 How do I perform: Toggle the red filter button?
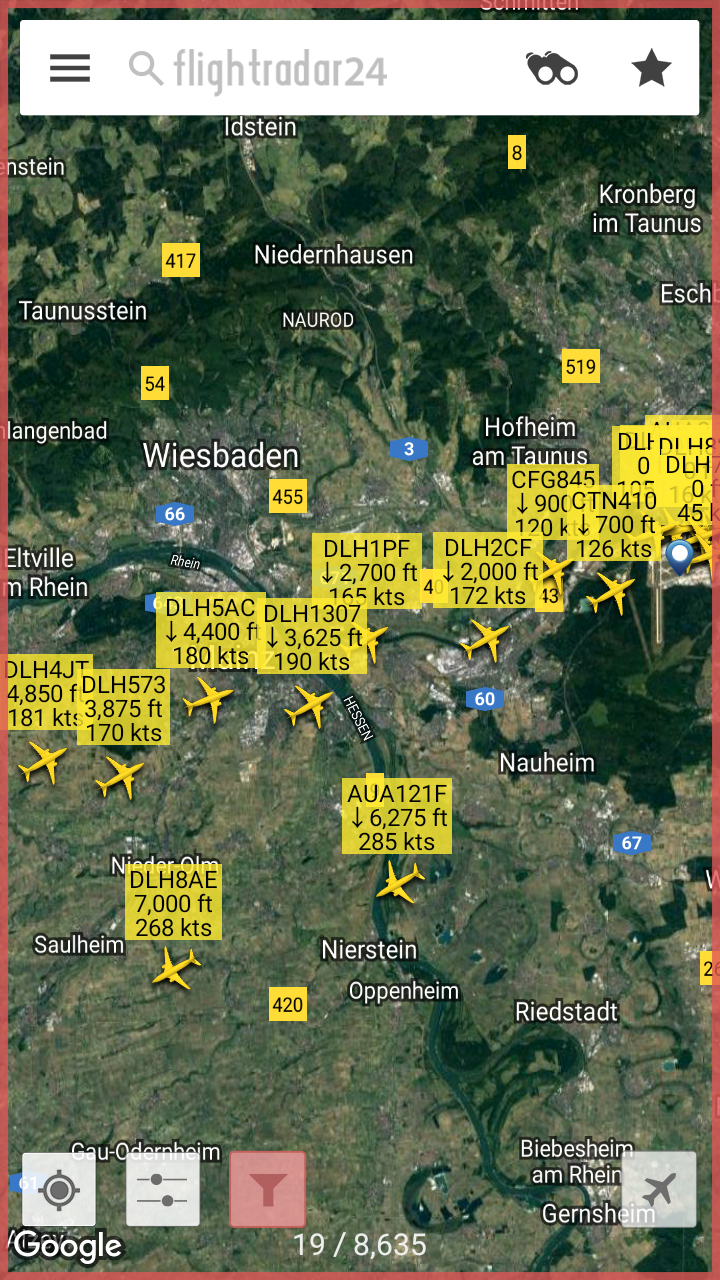tap(267, 1190)
